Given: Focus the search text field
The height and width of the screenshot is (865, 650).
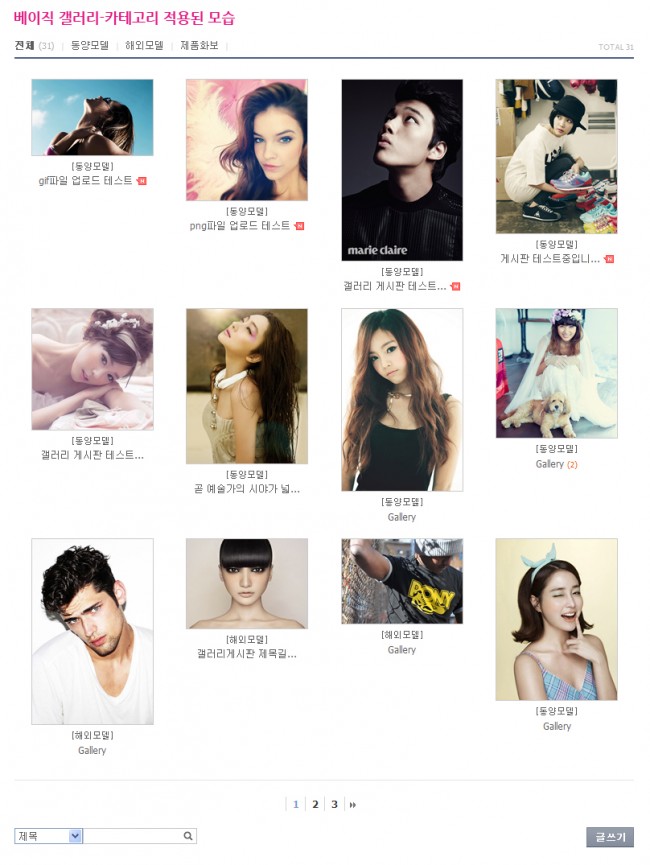Looking at the screenshot, I should [x=131, y=836].
